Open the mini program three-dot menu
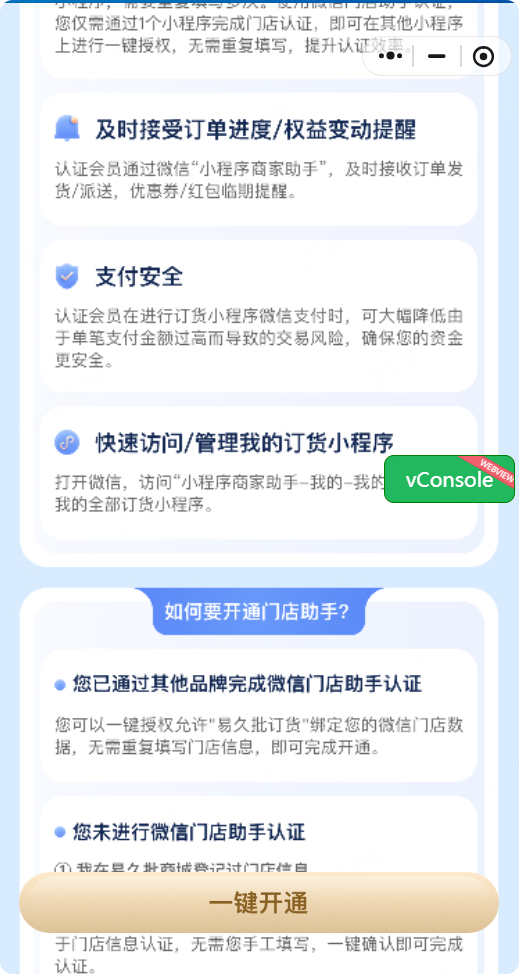519x974 pixels. coord(390,57)
